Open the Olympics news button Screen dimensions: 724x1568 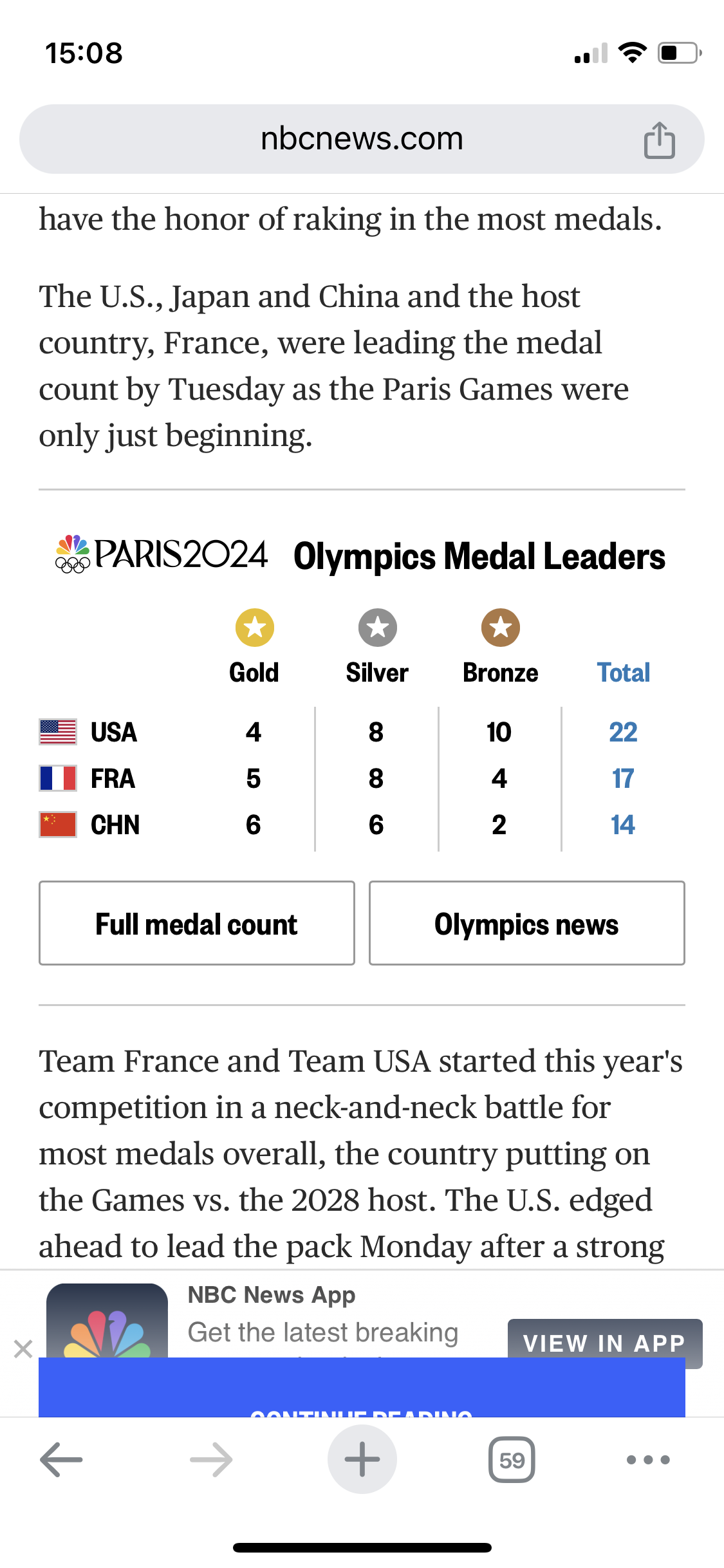point(526,923)
